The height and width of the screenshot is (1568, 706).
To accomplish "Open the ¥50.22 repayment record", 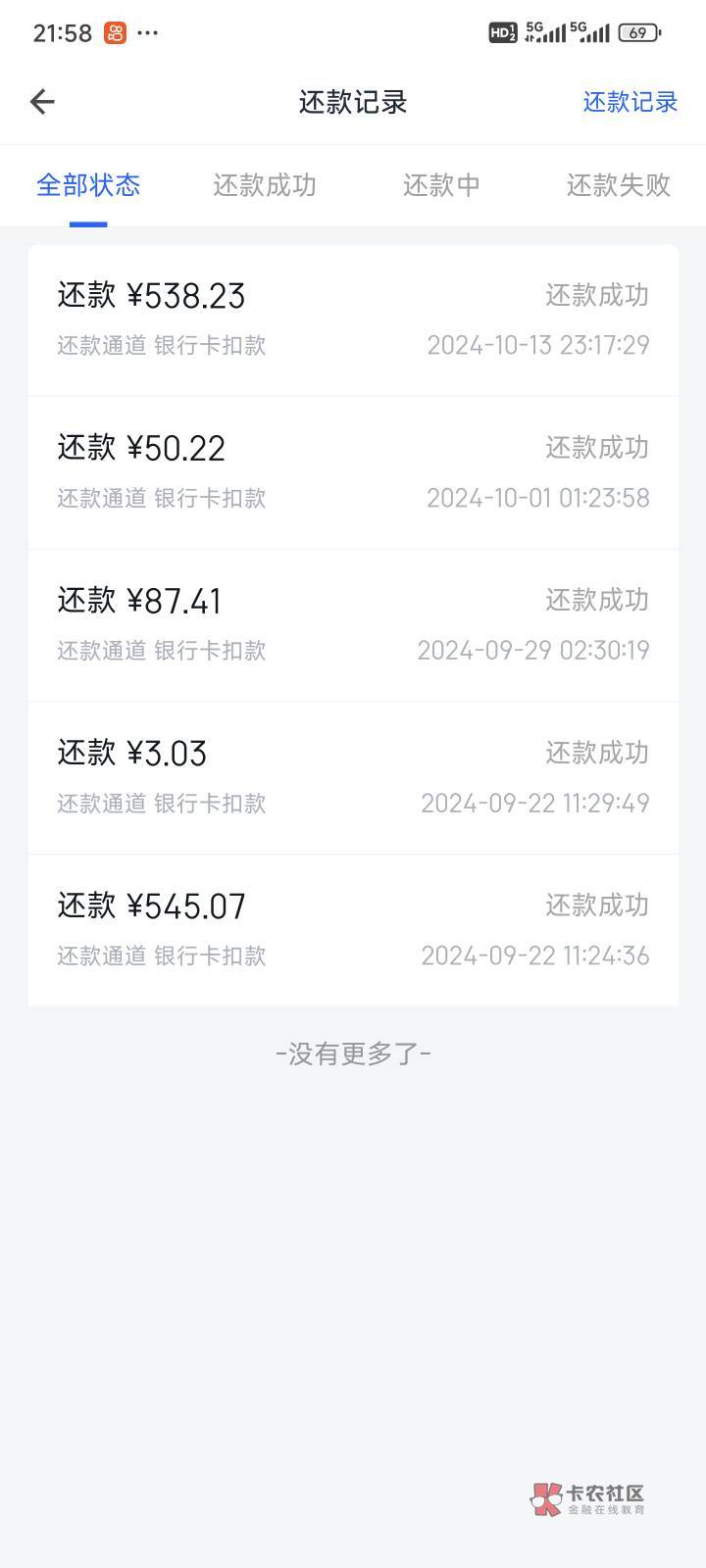I will pyautogui.click(x=353, y=472).
